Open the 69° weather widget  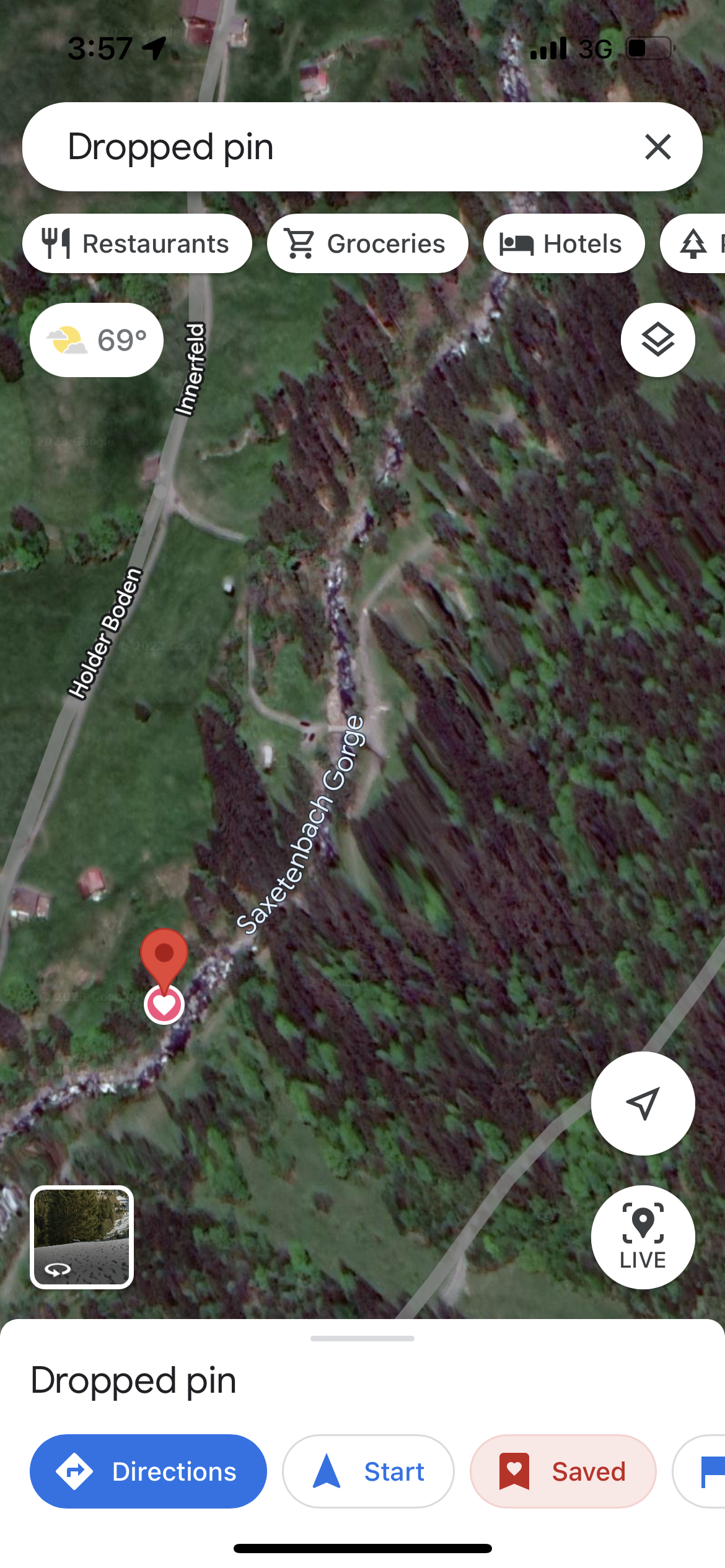pyautogui.click(x=97, y=340)
